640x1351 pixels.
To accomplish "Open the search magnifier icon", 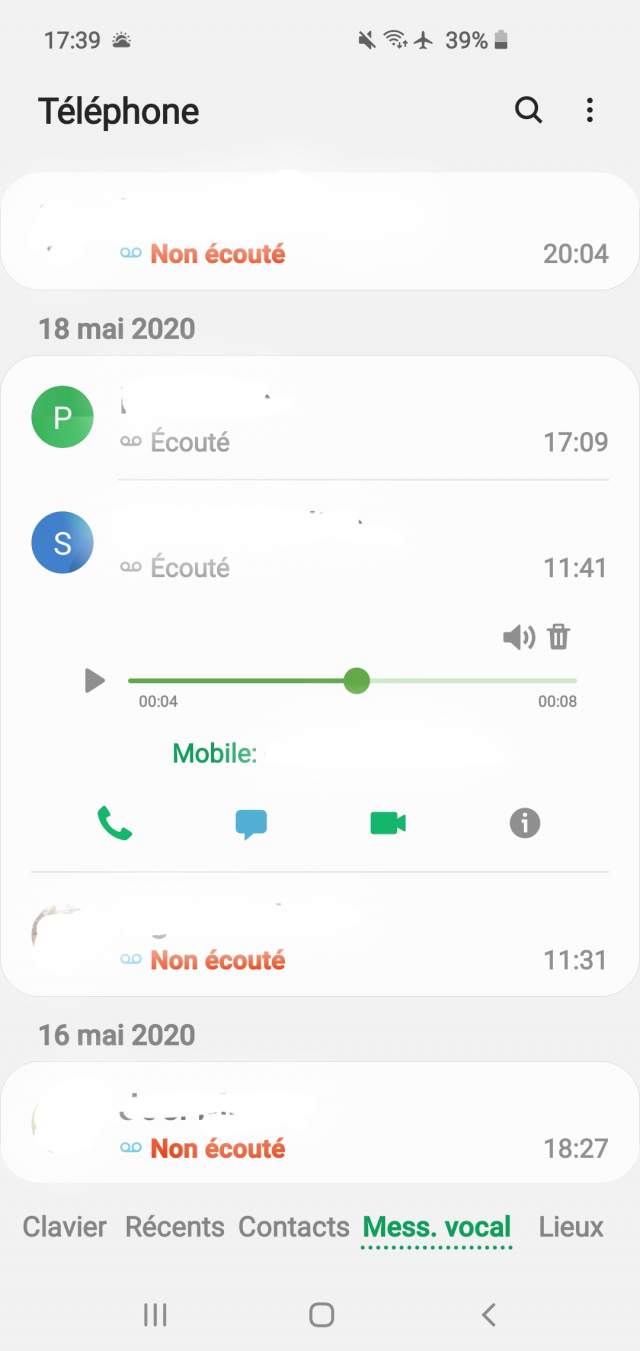I will click(x=528, y=110).
